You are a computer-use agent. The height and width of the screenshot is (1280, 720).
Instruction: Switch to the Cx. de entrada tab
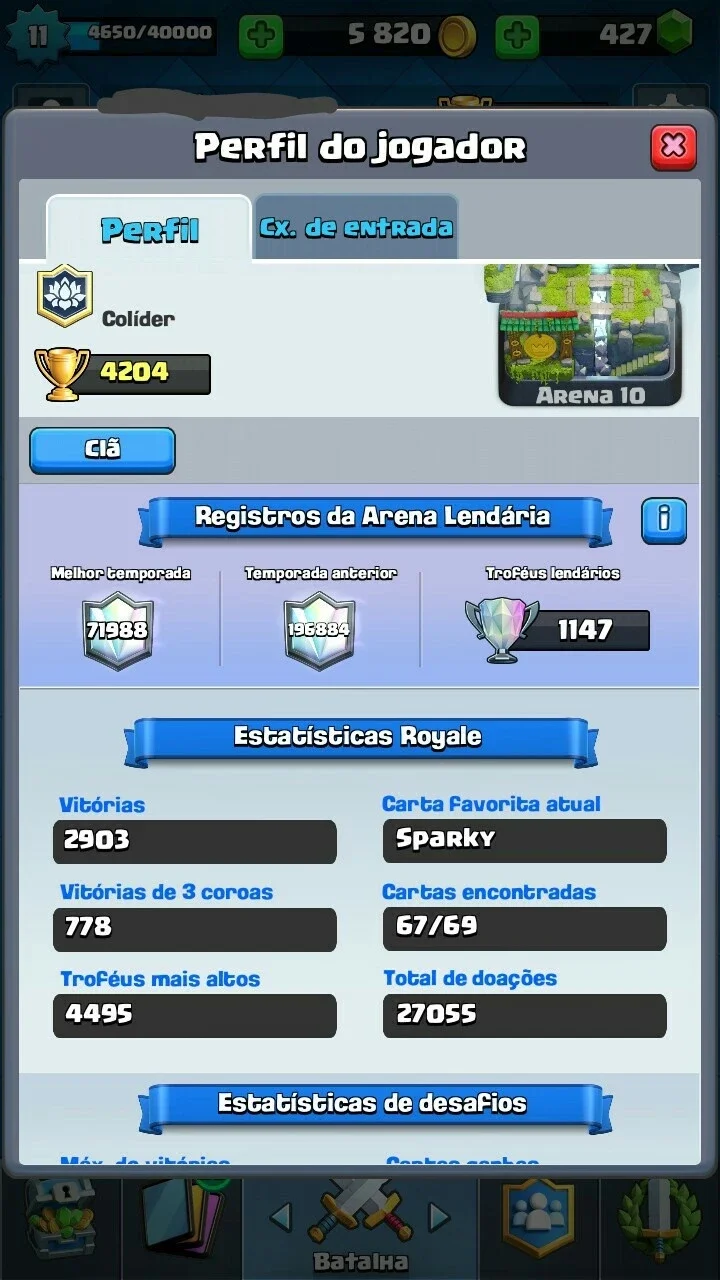click(356, 227)
